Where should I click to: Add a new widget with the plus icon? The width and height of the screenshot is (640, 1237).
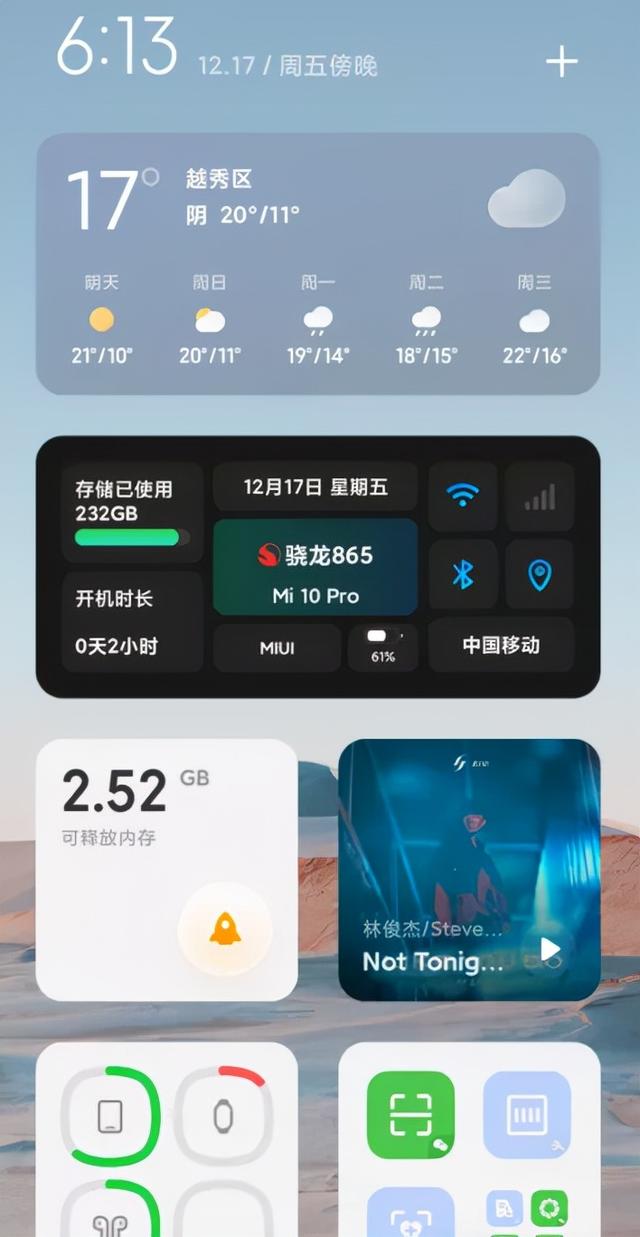[561, 62]
